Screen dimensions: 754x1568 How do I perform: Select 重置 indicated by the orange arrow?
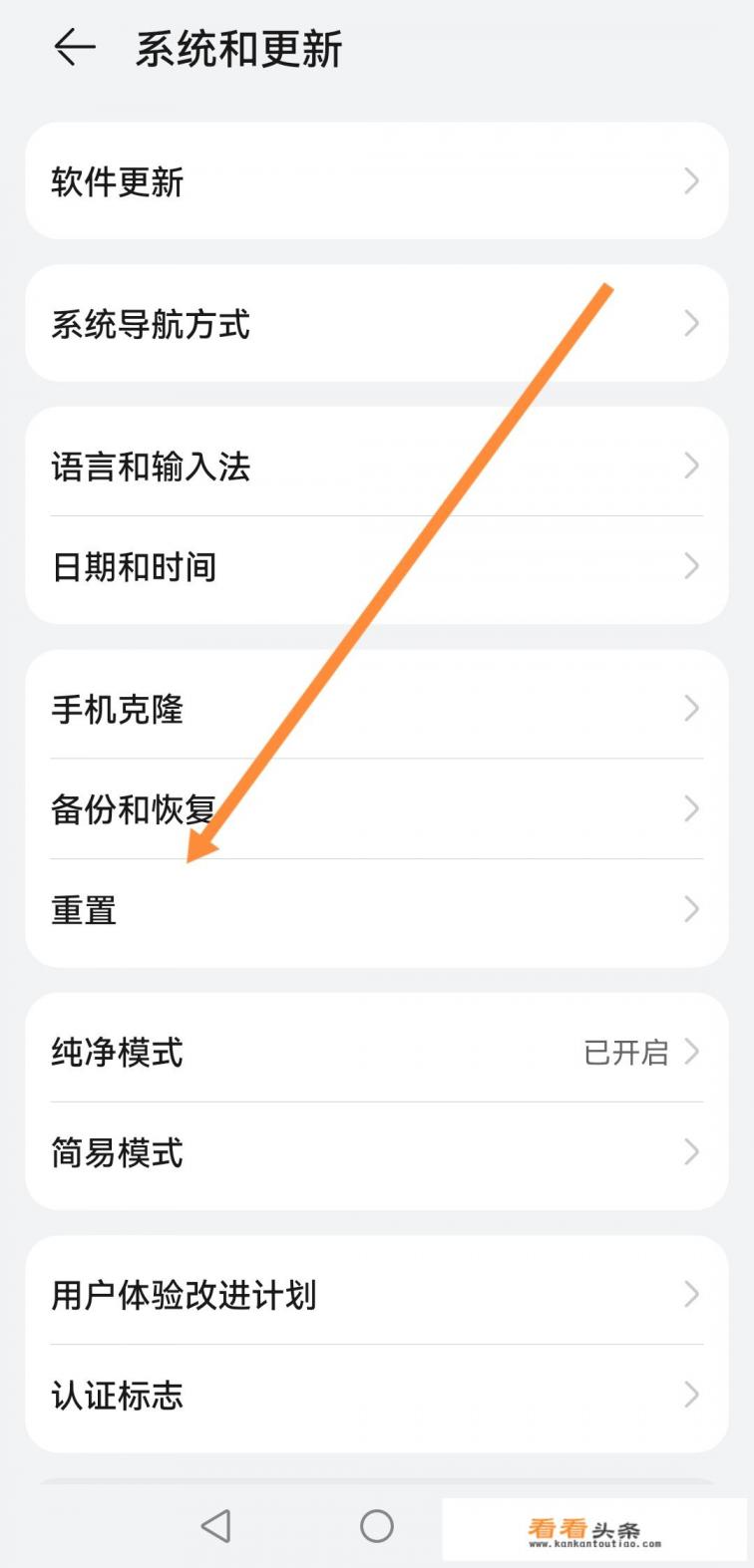(x=376, y=908)
